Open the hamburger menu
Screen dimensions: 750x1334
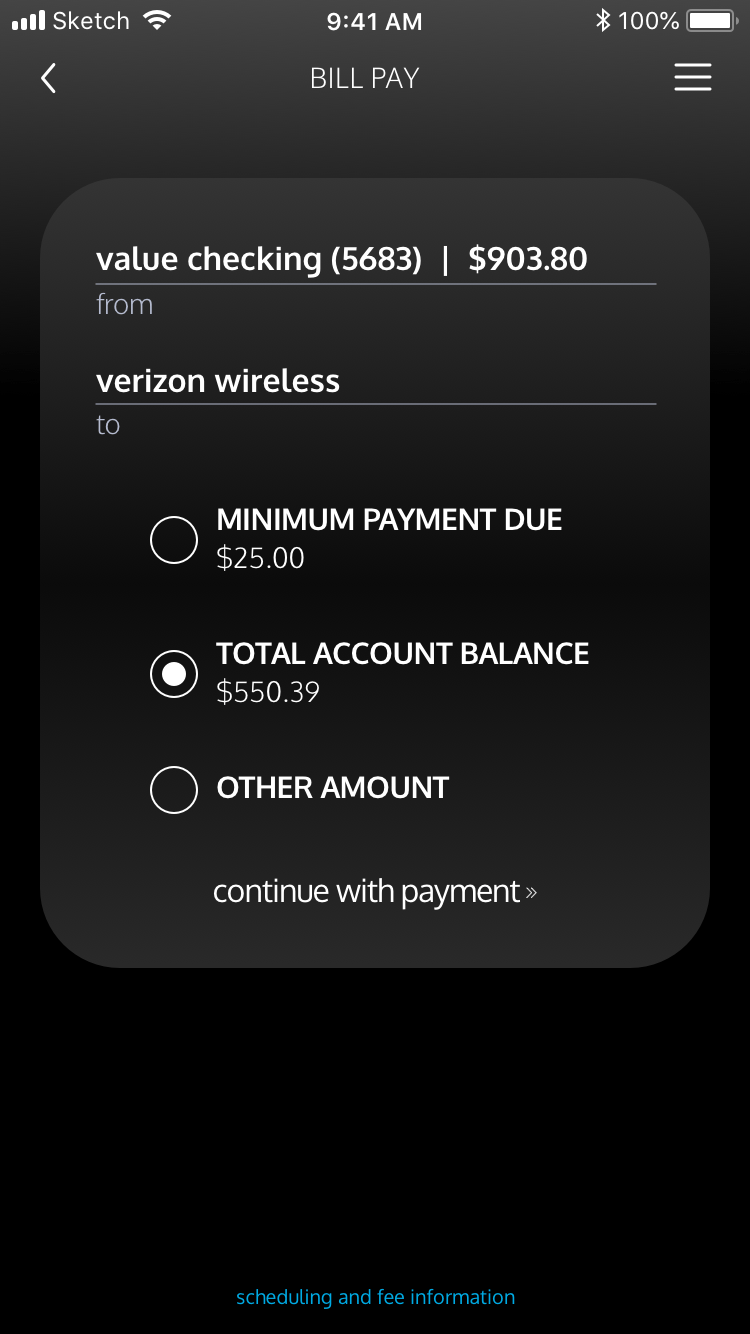(x=692, y=78)
